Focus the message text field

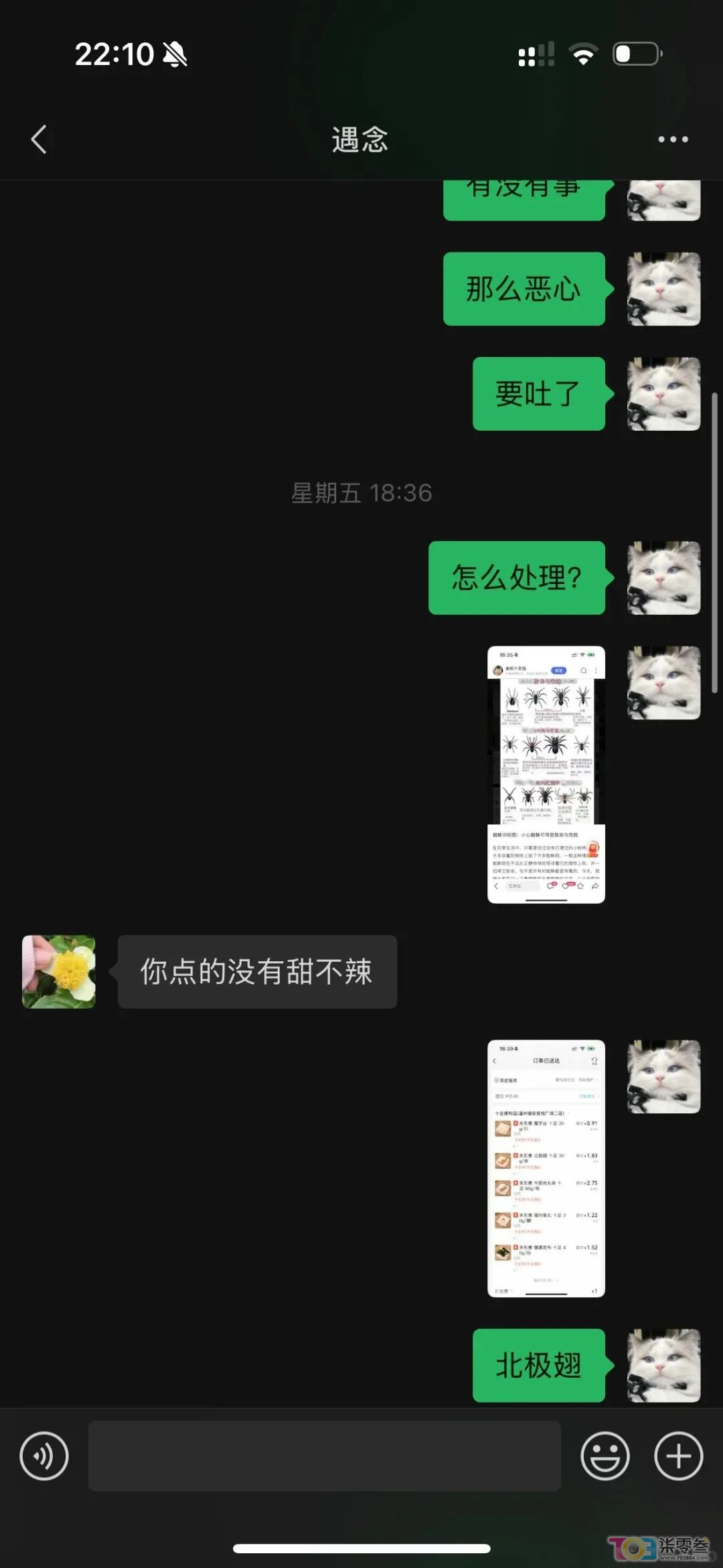(x=324, y=1456)
